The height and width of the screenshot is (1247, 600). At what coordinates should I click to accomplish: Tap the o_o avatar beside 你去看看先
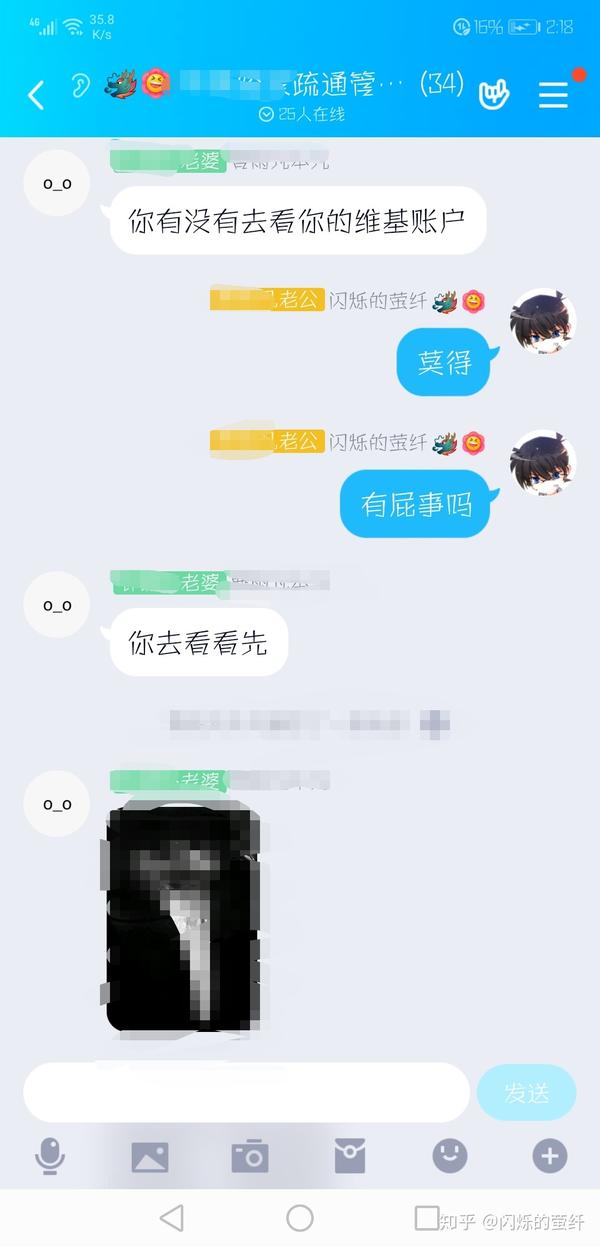[x=57, y=605]
